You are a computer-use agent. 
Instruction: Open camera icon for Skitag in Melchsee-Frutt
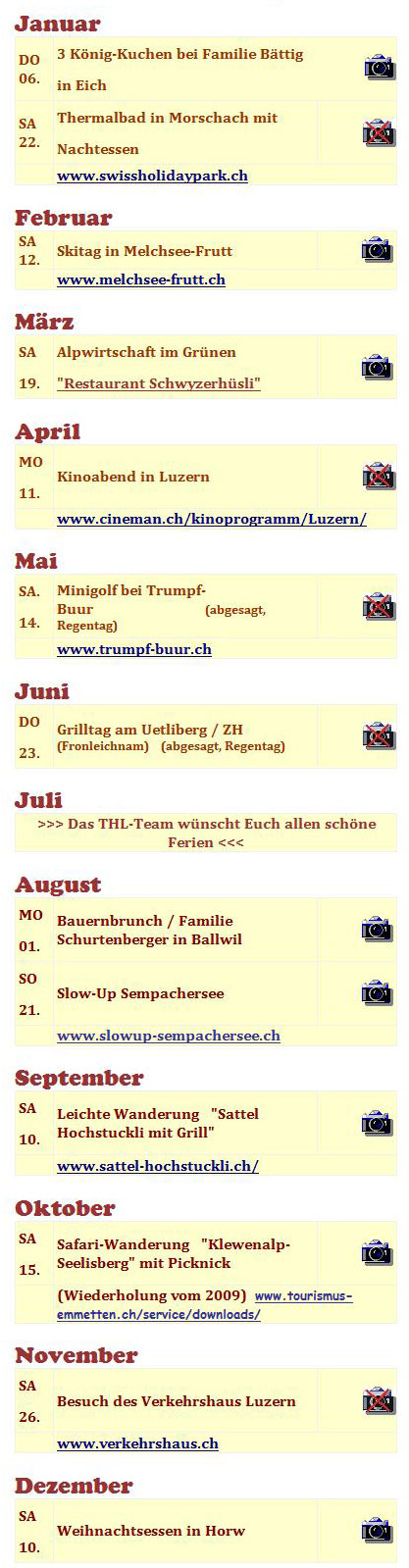pos(378,250)
